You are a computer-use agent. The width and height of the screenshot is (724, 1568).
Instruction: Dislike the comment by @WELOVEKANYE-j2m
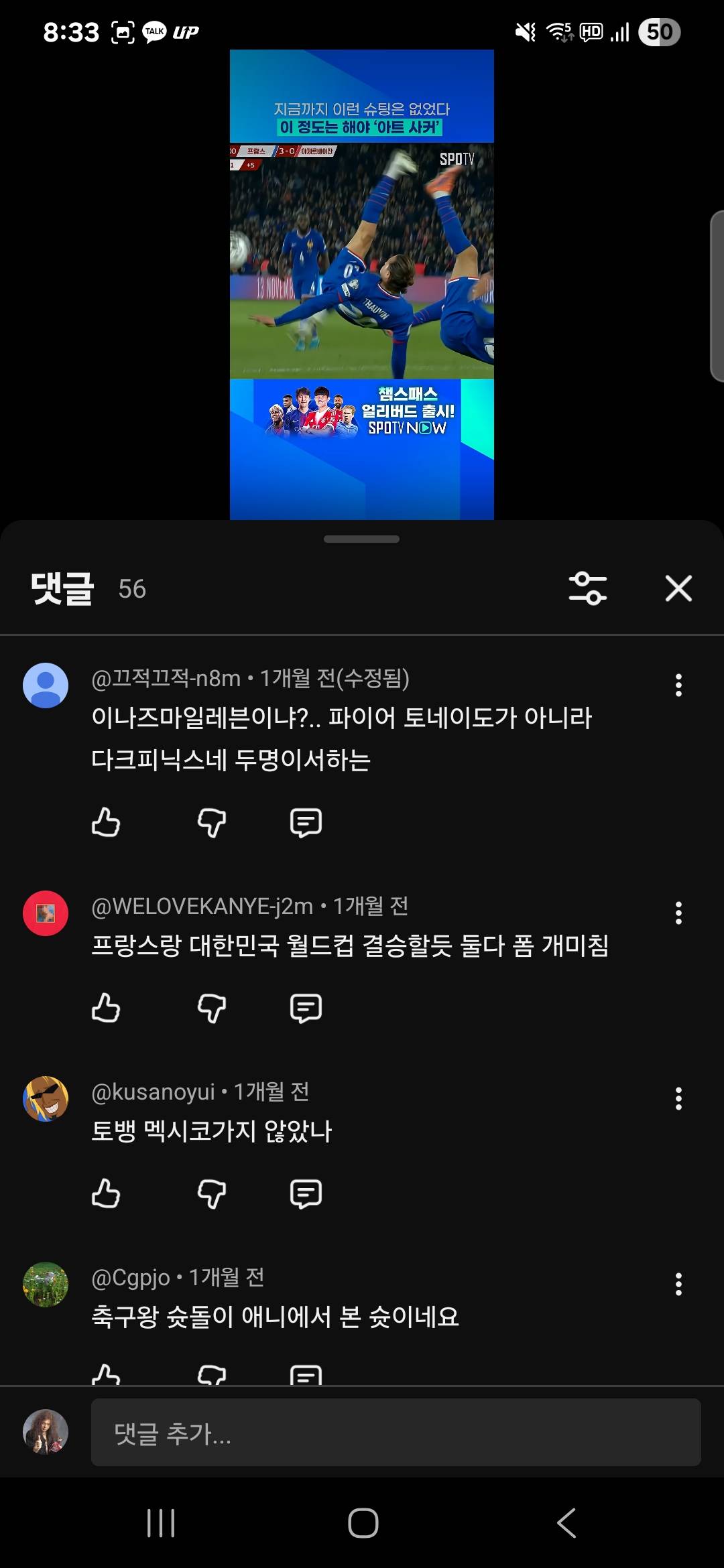point(212,1008)
